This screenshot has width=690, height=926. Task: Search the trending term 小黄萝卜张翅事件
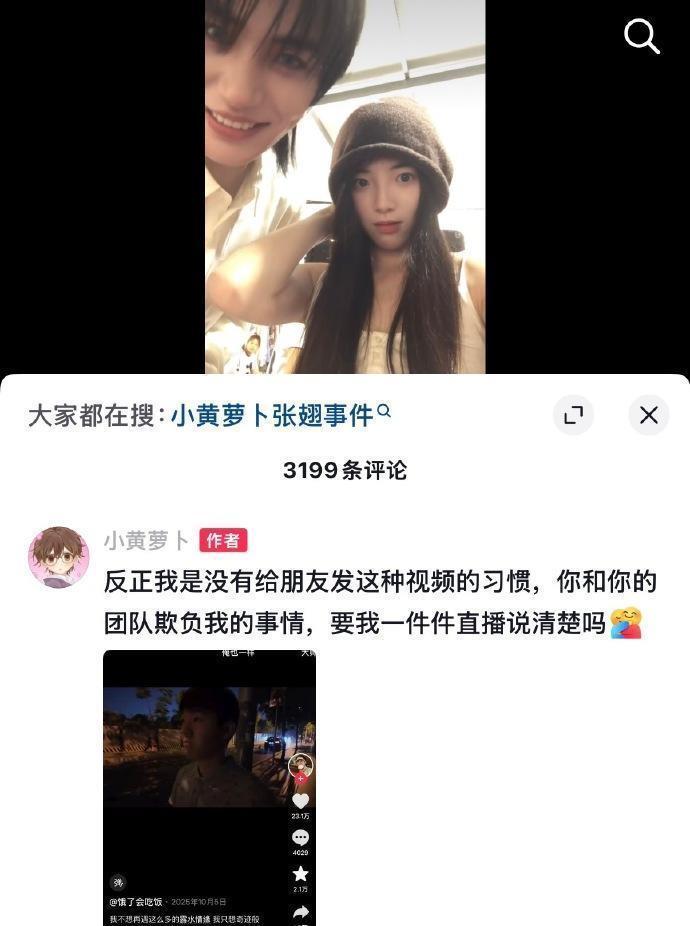(x=272, y=415)
